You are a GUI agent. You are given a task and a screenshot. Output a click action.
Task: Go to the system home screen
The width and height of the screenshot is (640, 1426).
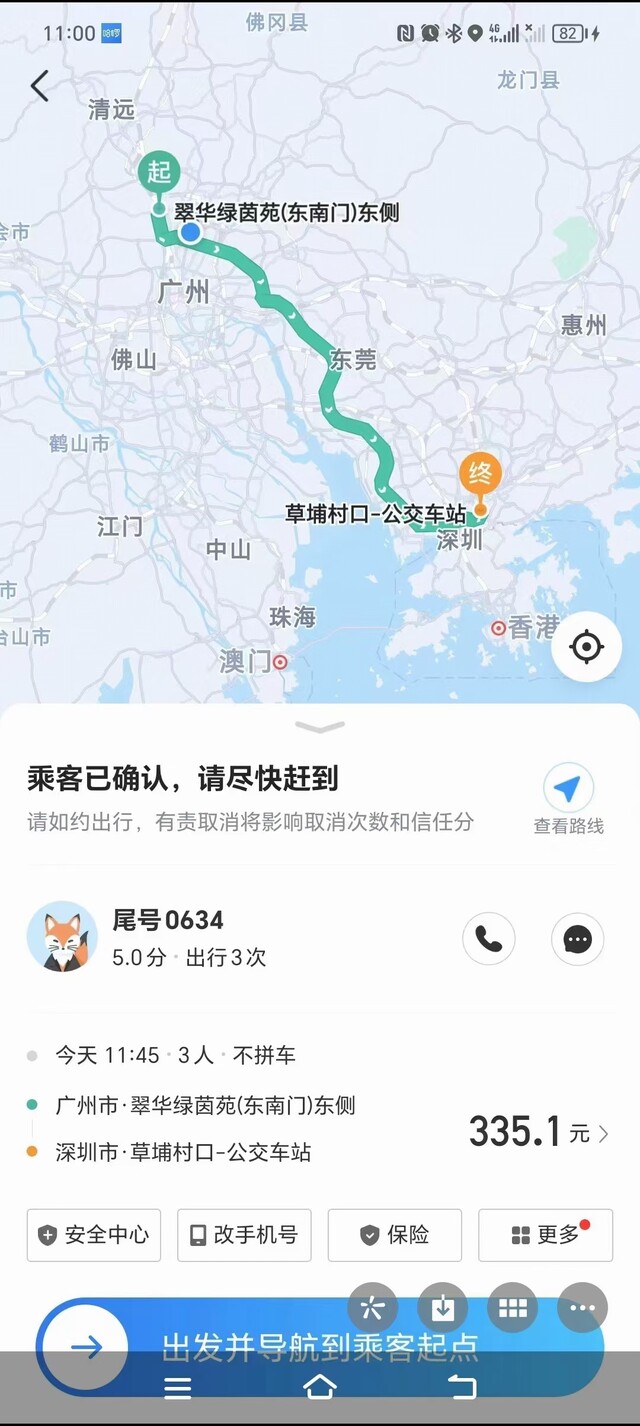[319, 1387]
